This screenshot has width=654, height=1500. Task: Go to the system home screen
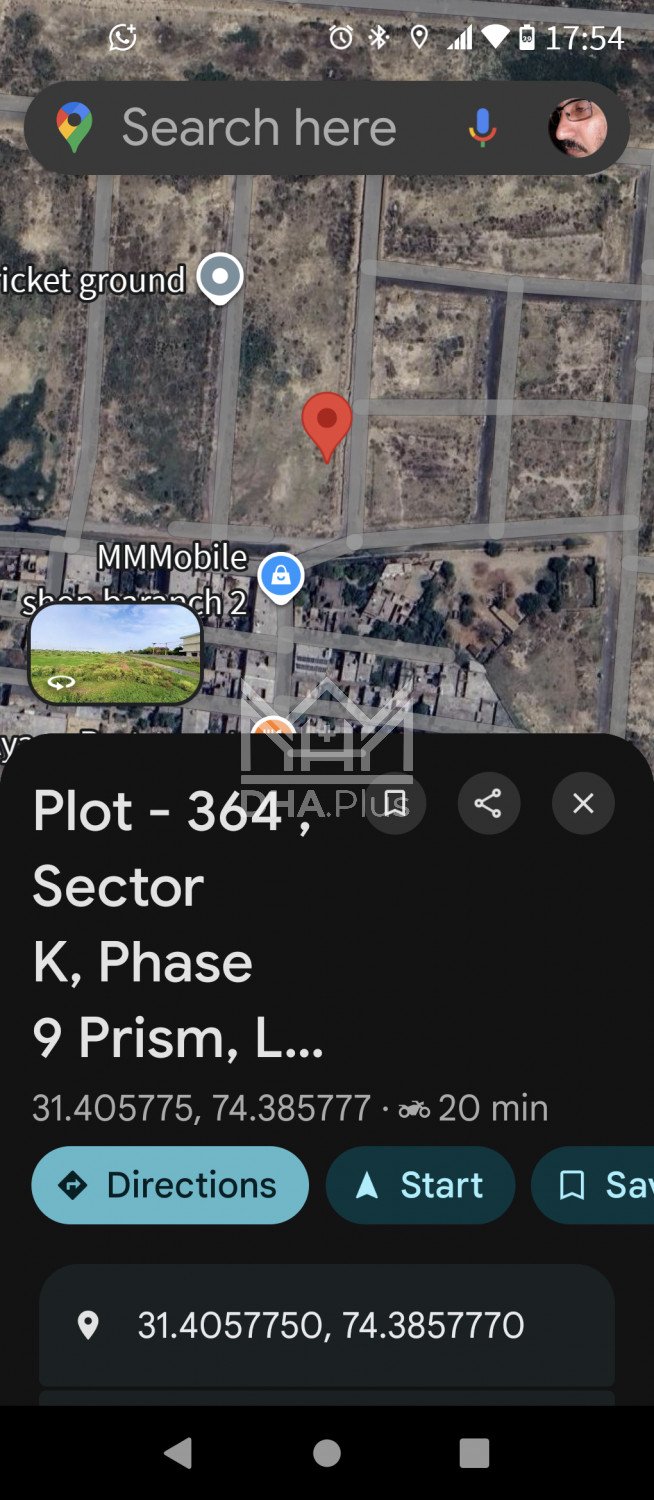coord(327,1453)
